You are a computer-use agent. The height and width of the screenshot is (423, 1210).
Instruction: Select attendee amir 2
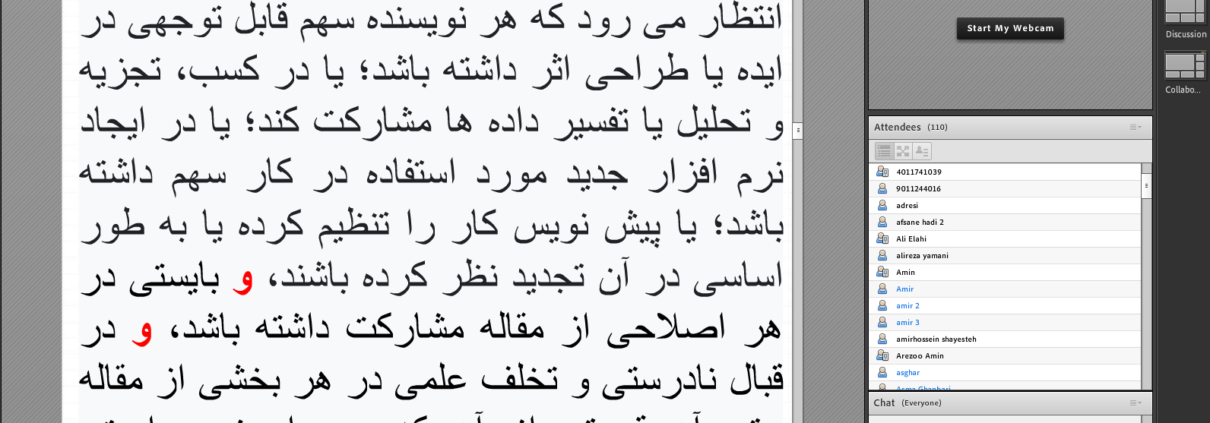click(907, 305)
